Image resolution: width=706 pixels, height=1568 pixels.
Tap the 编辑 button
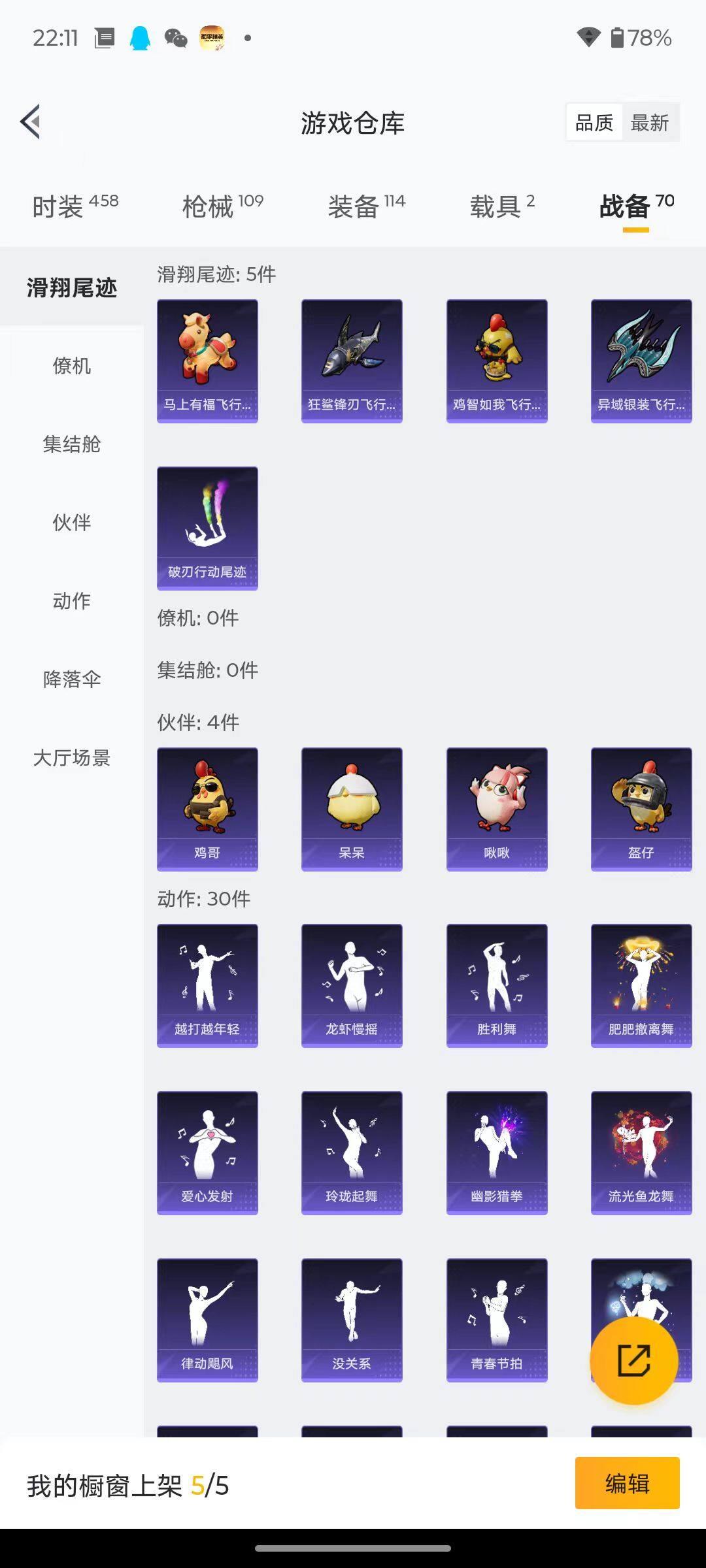[629, 1484]
